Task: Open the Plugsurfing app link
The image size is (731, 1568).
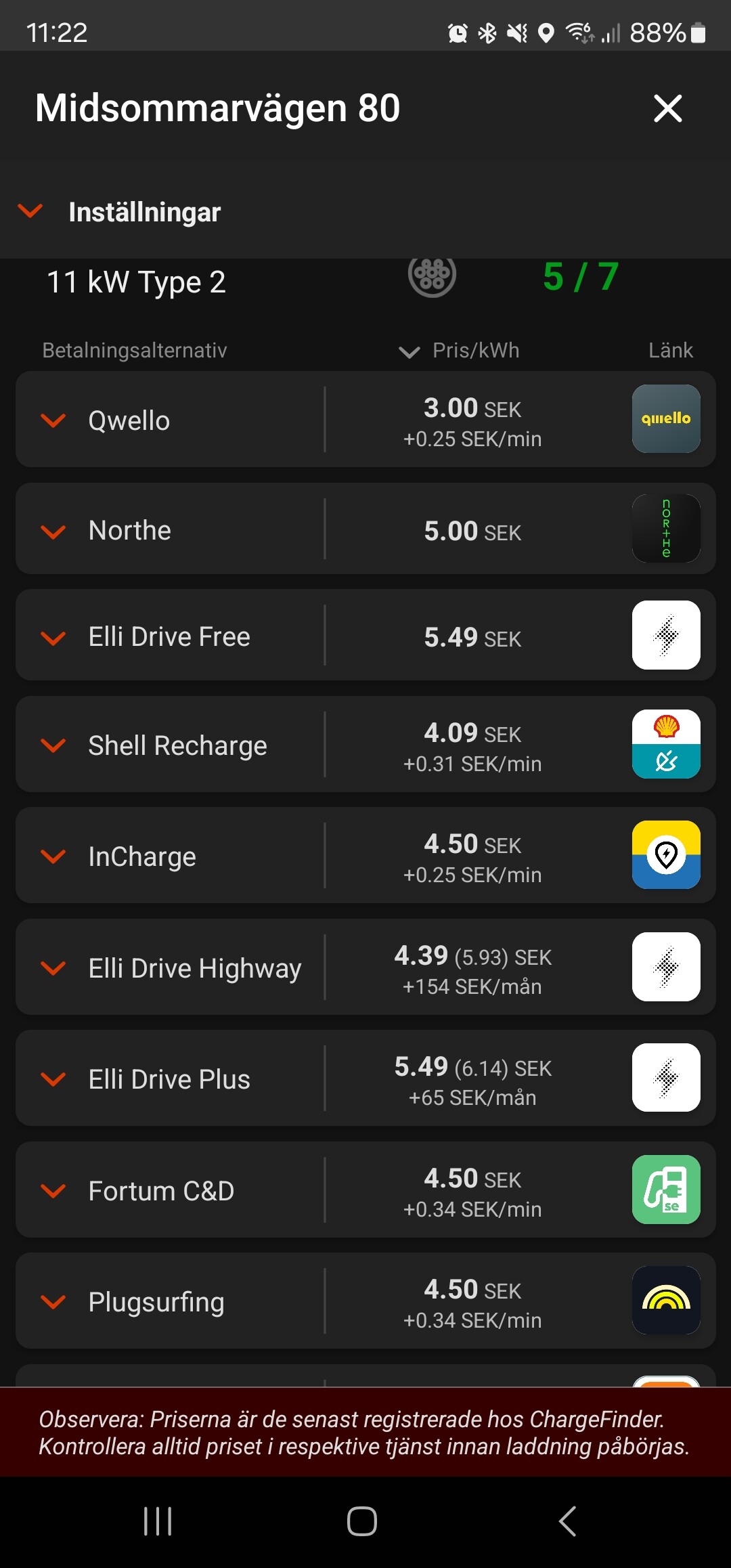Action: click(x=666, y=1301)
